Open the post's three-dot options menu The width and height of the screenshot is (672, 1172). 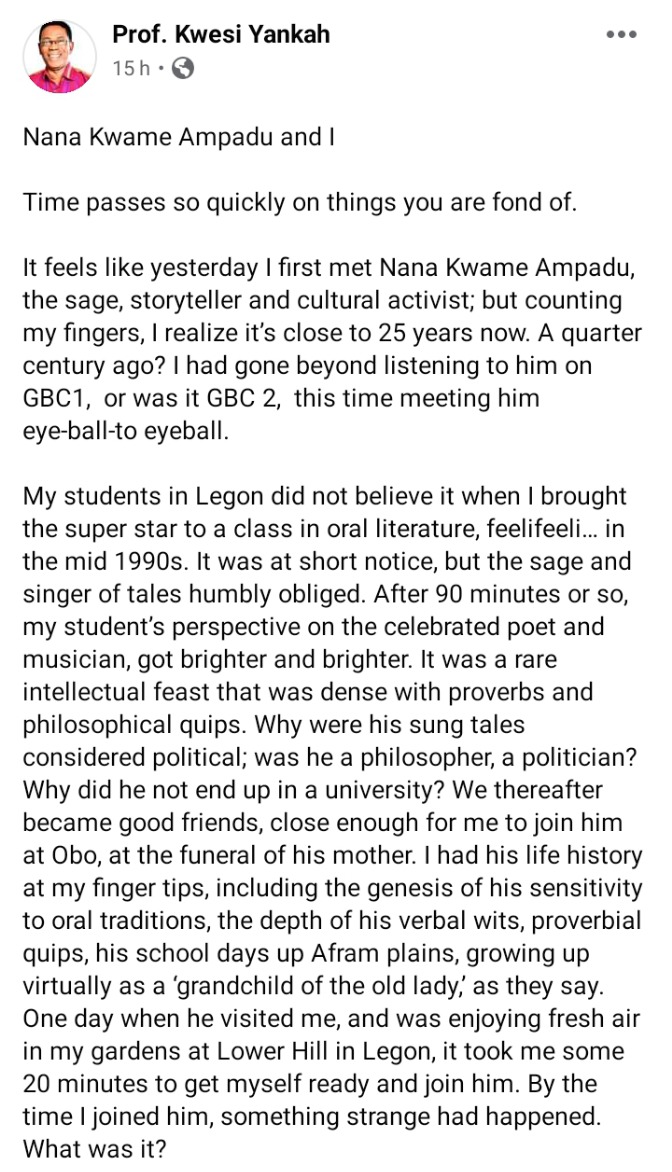coord(621,34)
